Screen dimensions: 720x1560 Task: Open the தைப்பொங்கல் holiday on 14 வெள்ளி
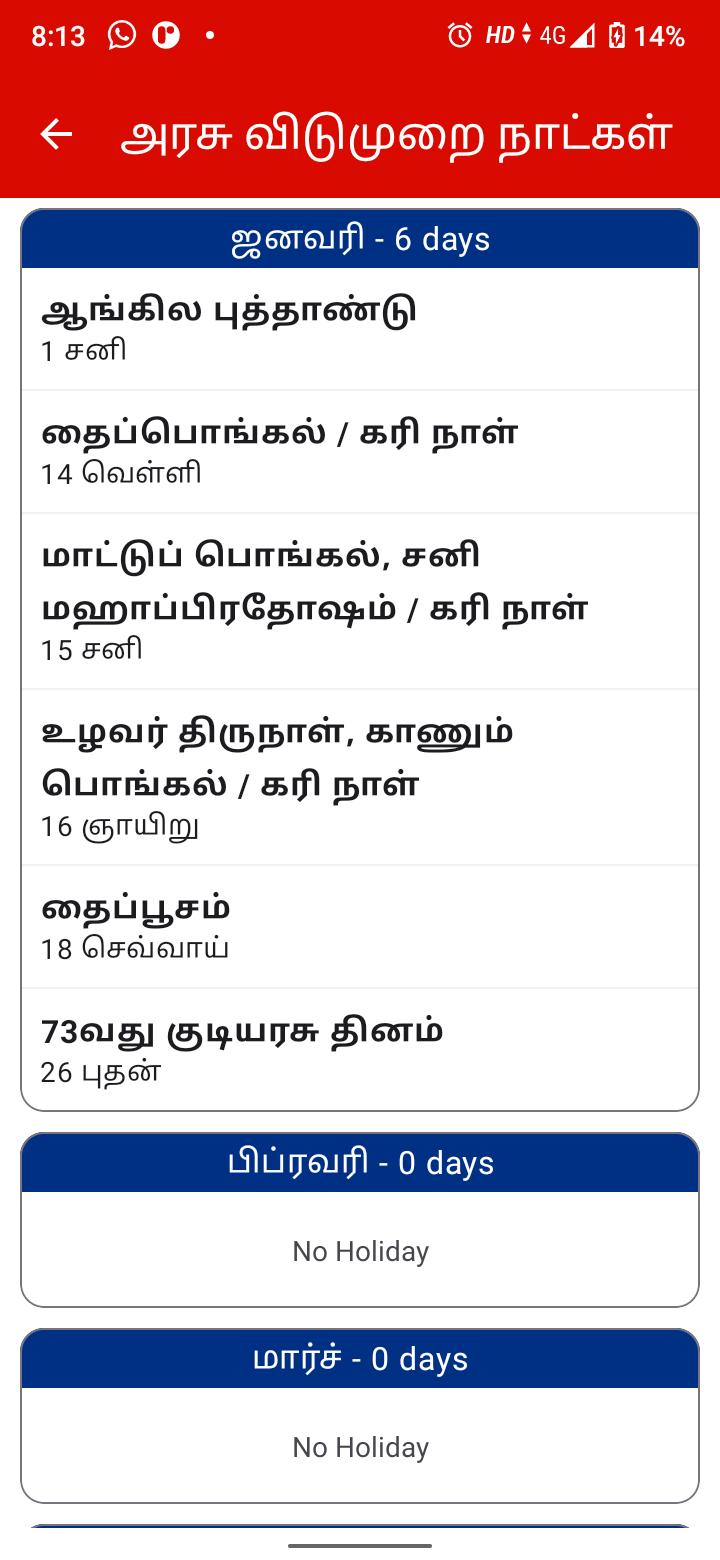click(x=360, y=452)
